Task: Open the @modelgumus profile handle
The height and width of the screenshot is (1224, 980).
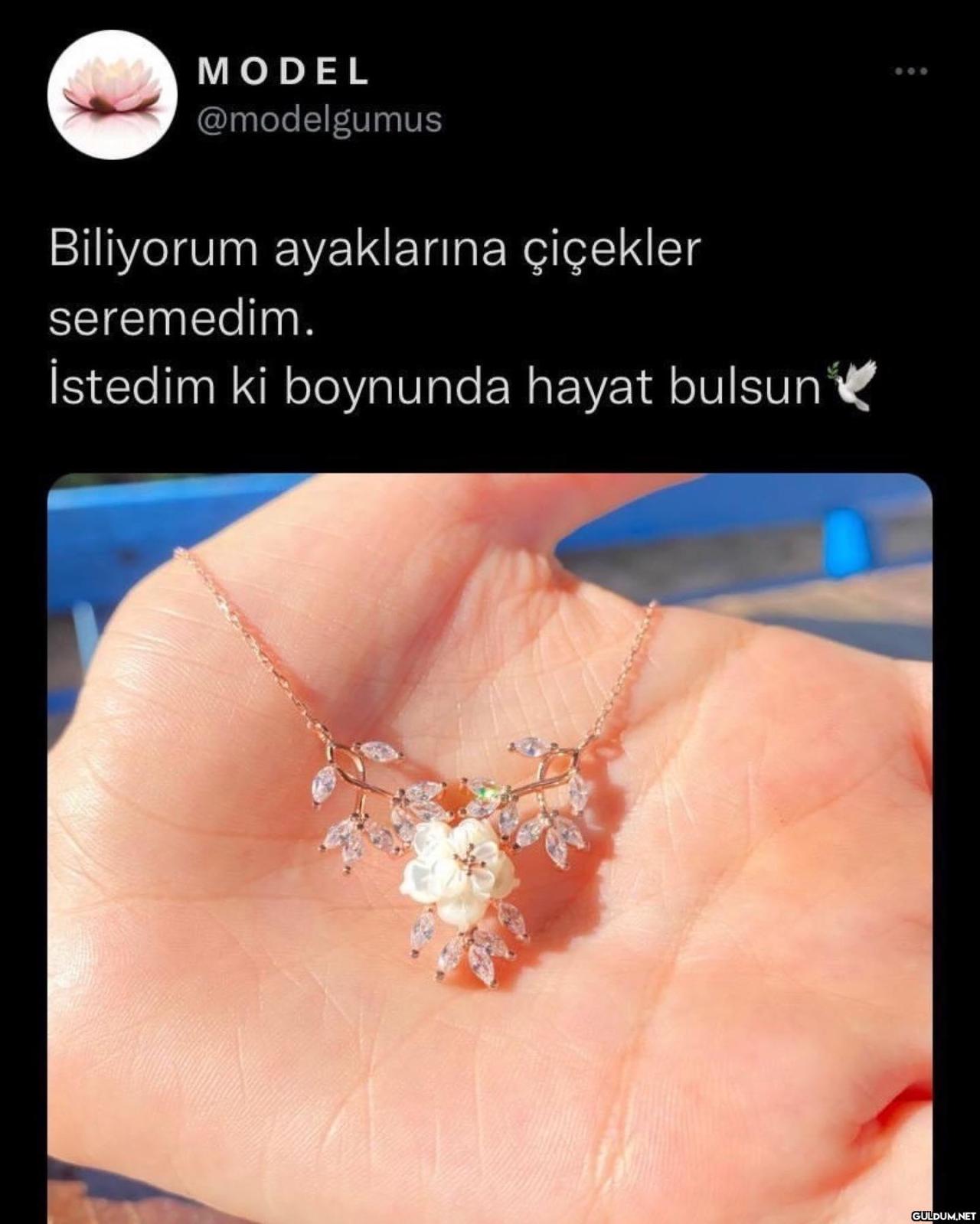Action: [319, 120]
